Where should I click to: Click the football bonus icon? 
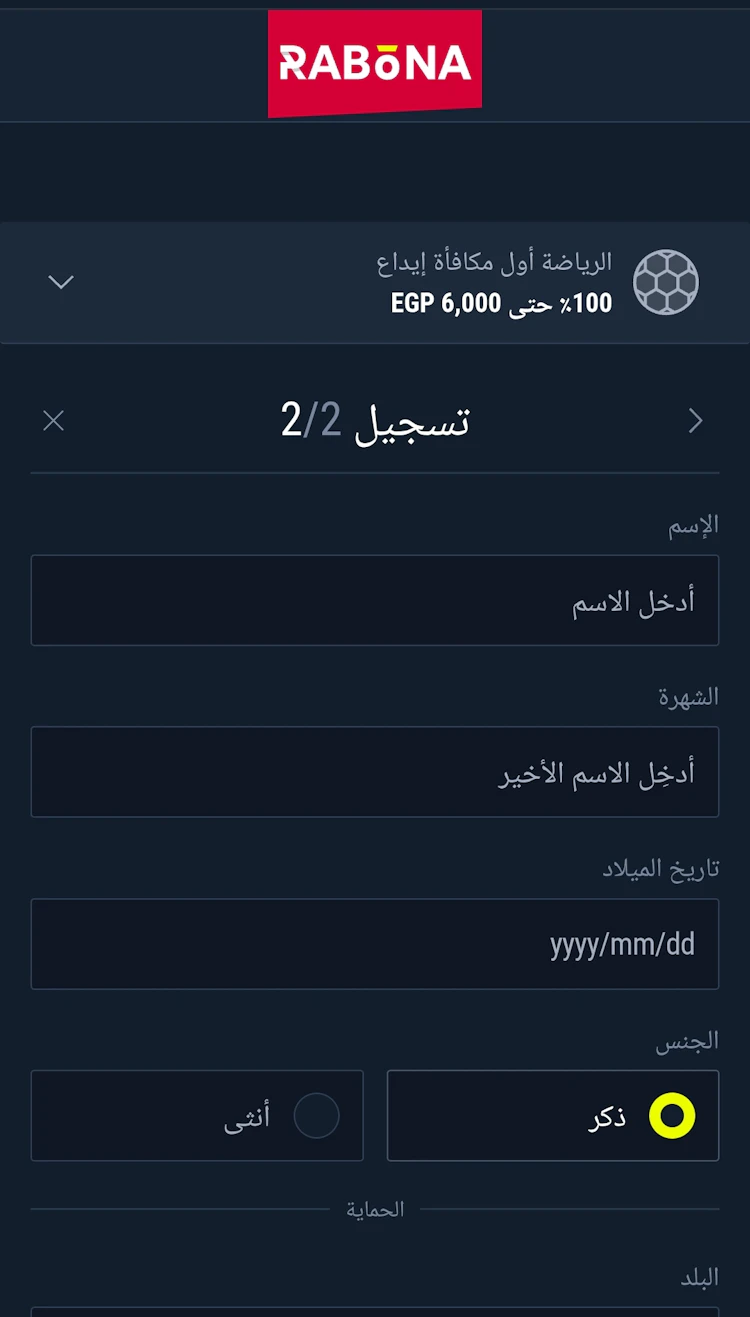pyautogui.click(x=666, y=282)
